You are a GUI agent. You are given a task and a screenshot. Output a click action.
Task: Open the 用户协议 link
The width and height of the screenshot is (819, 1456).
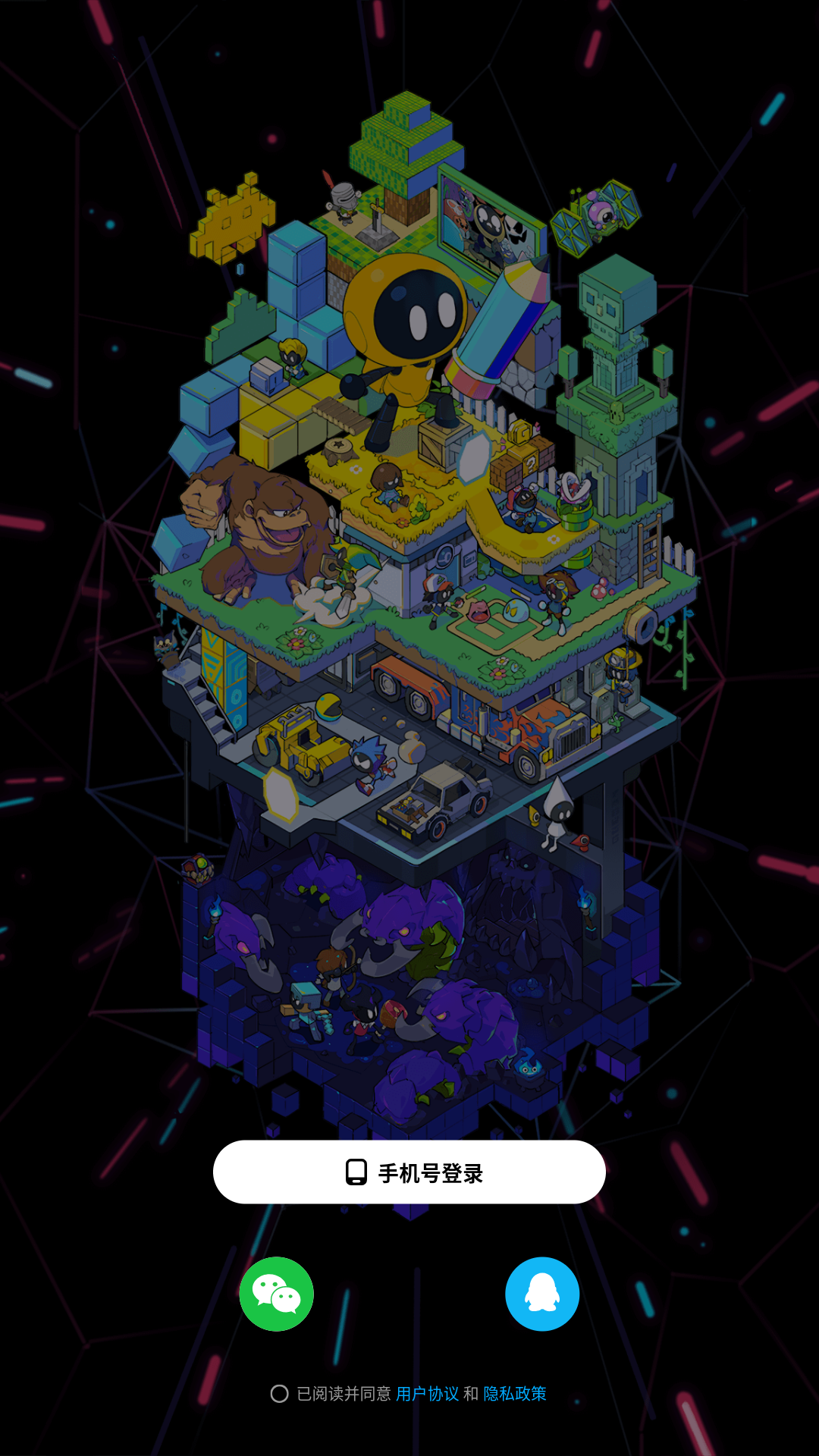[x=427, y=1394]
